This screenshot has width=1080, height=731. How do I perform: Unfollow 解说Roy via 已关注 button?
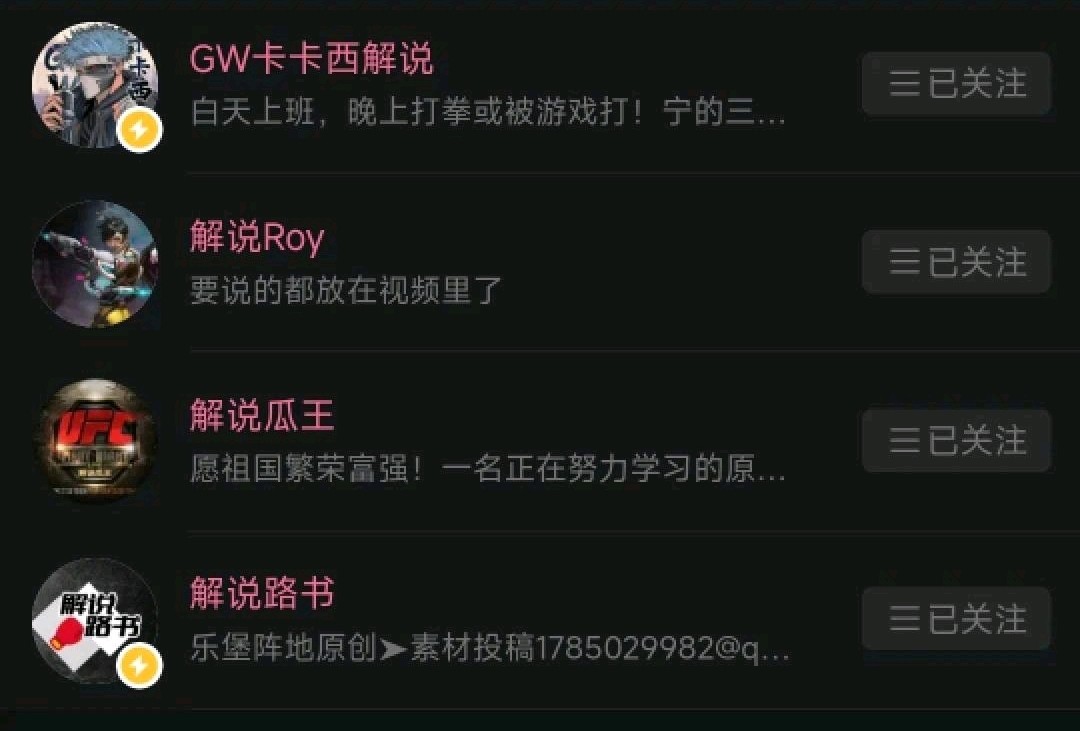point(956,262)
